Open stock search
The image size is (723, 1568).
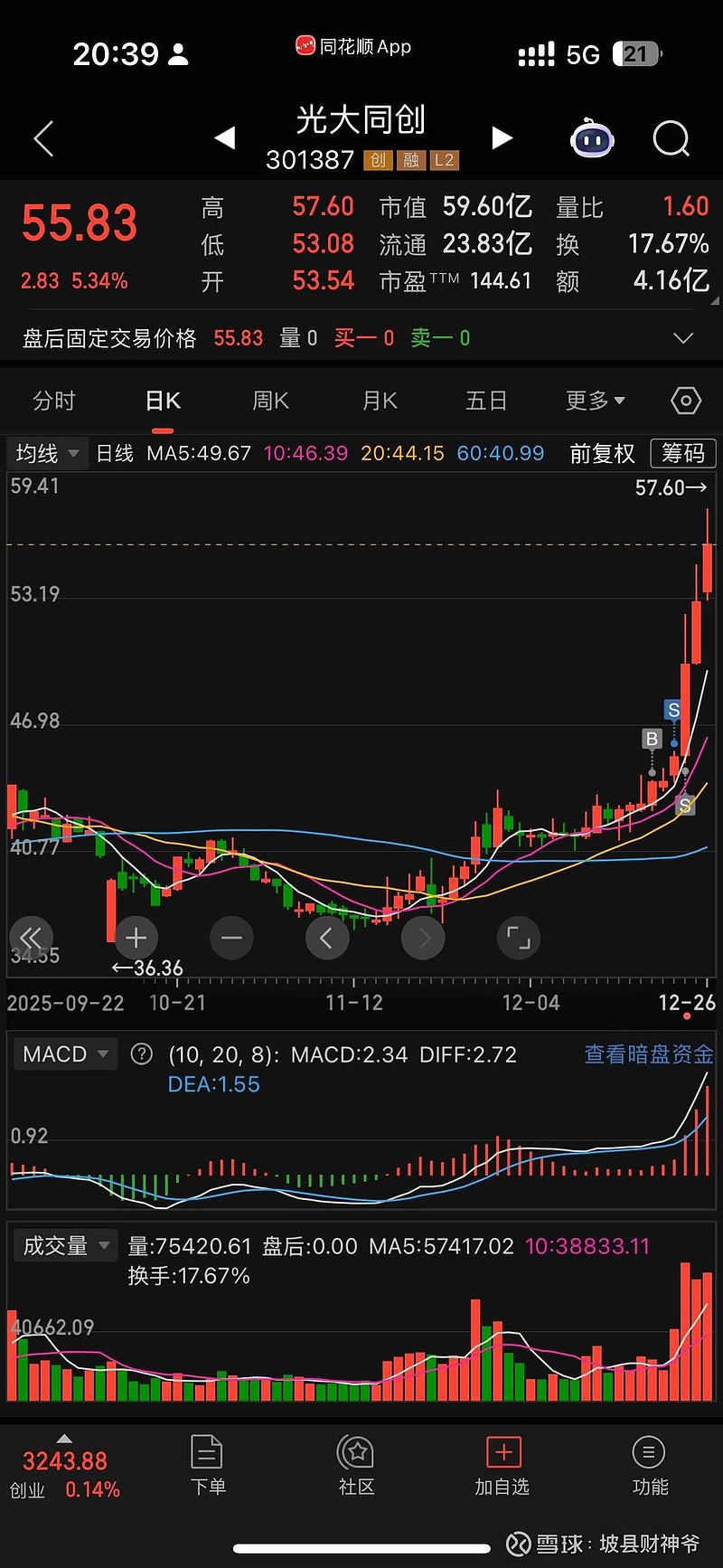(x=671, y=138)
